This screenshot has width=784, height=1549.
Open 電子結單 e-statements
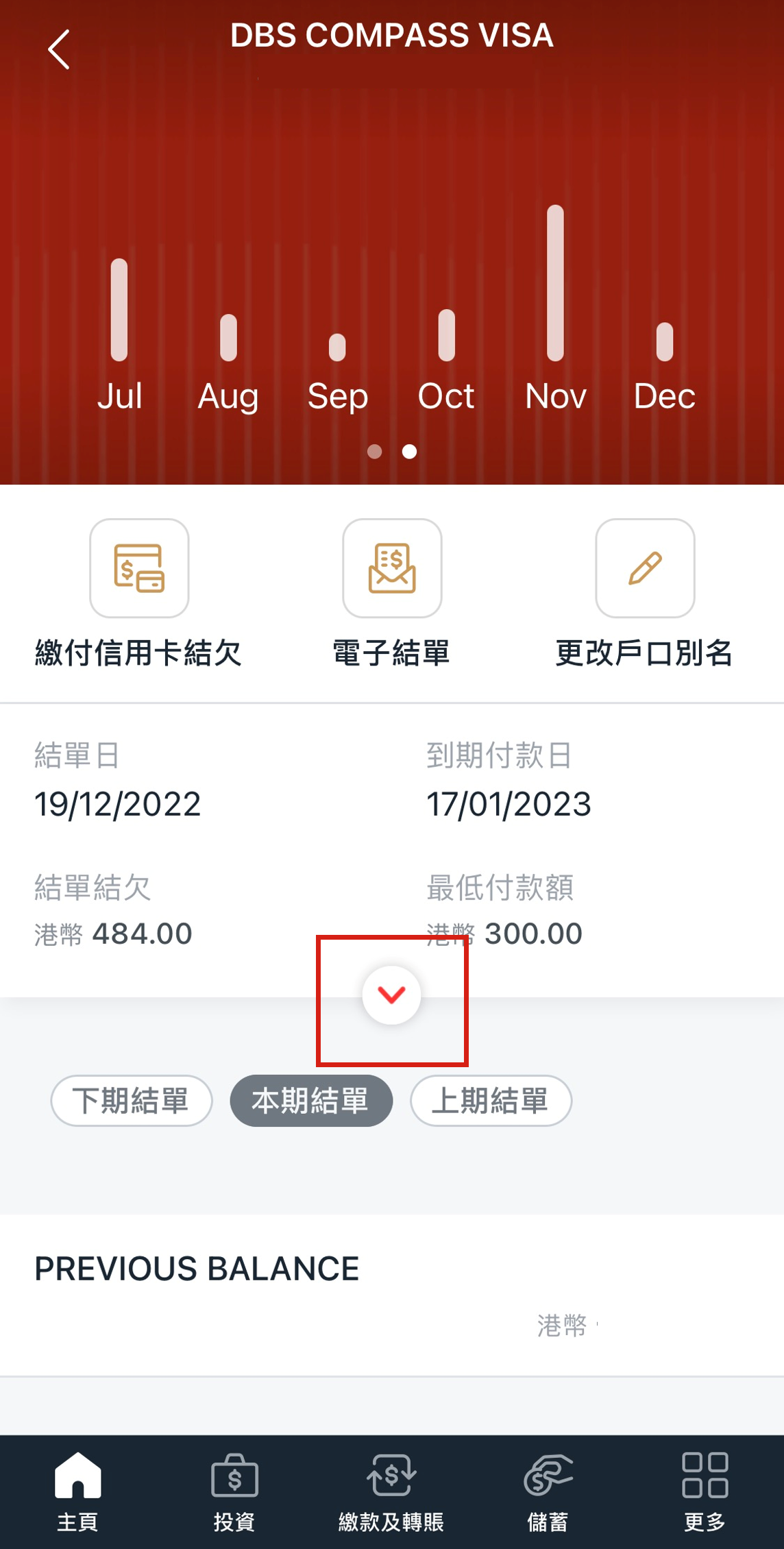(392, 568)
